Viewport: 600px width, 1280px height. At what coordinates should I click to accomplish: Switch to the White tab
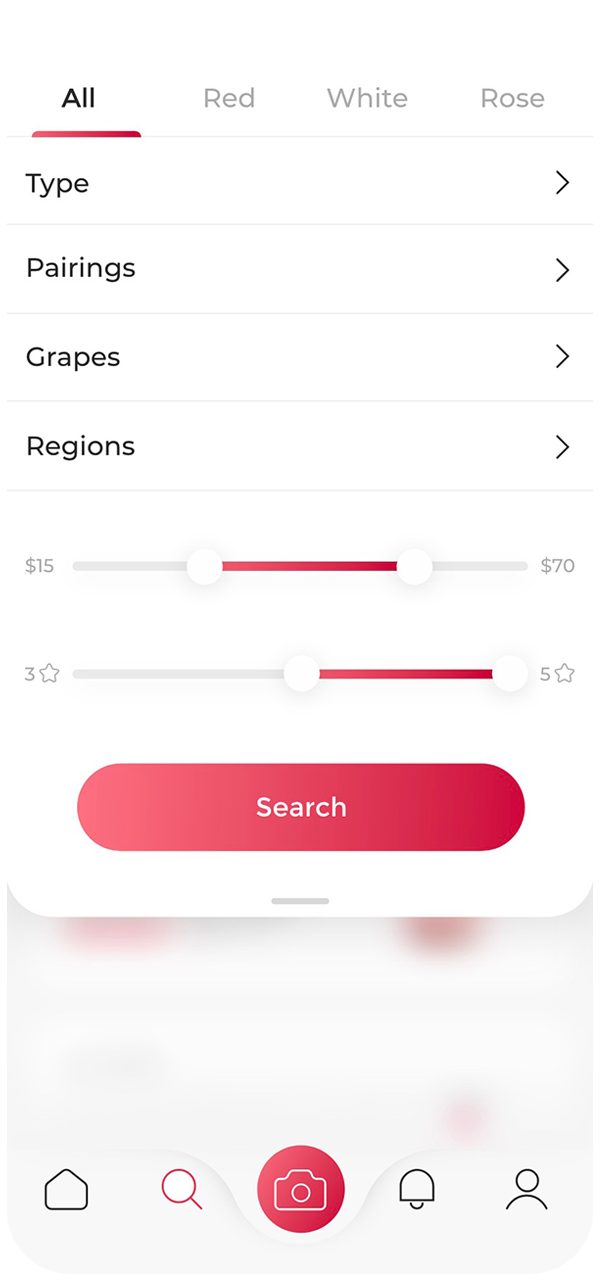(x=367, y=98)
